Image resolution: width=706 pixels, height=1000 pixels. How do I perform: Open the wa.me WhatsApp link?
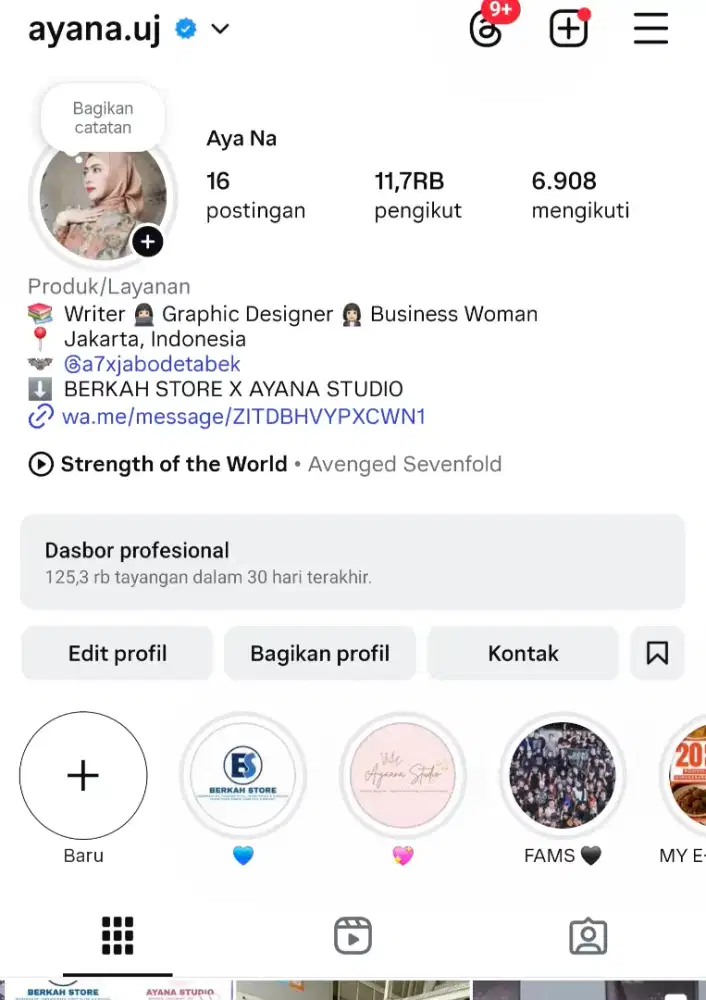pos(243,416)
